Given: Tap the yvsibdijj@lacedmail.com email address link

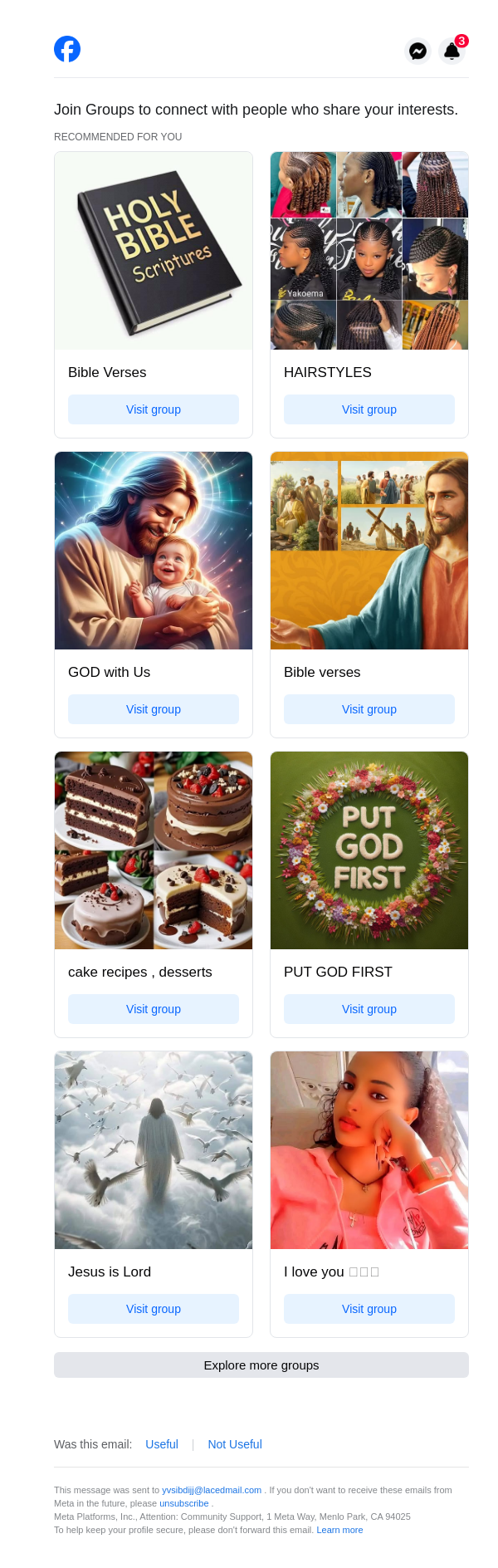Looking at the screenshot, I should (212, 1490).
